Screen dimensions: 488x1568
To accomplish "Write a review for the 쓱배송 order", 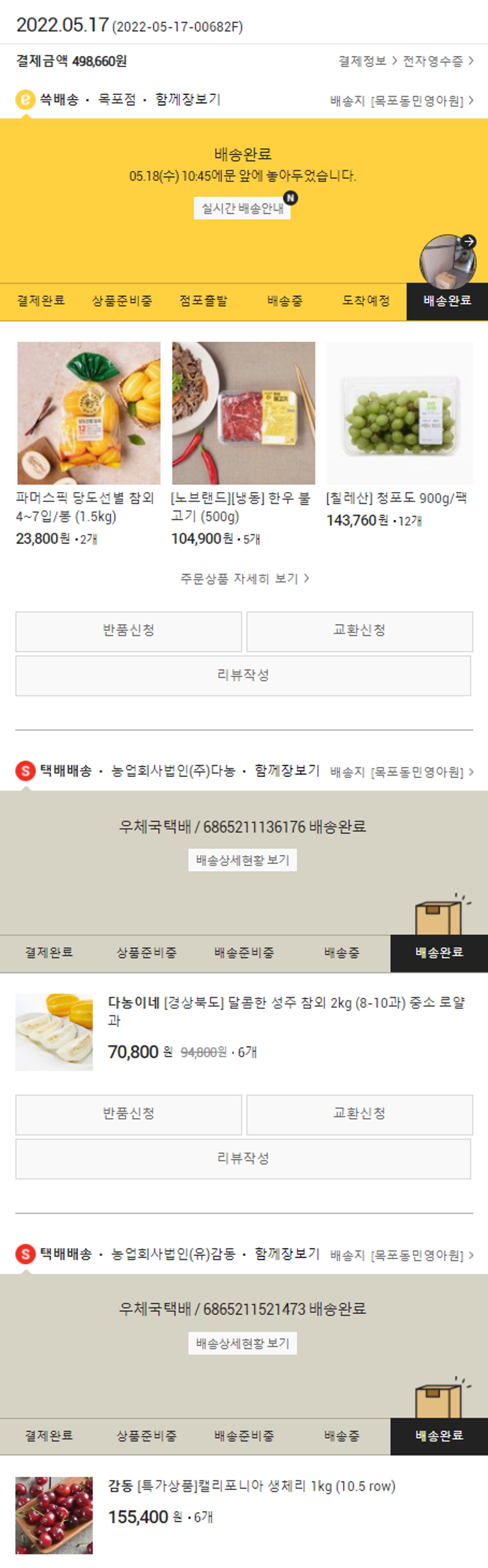I will coord(243,675).
